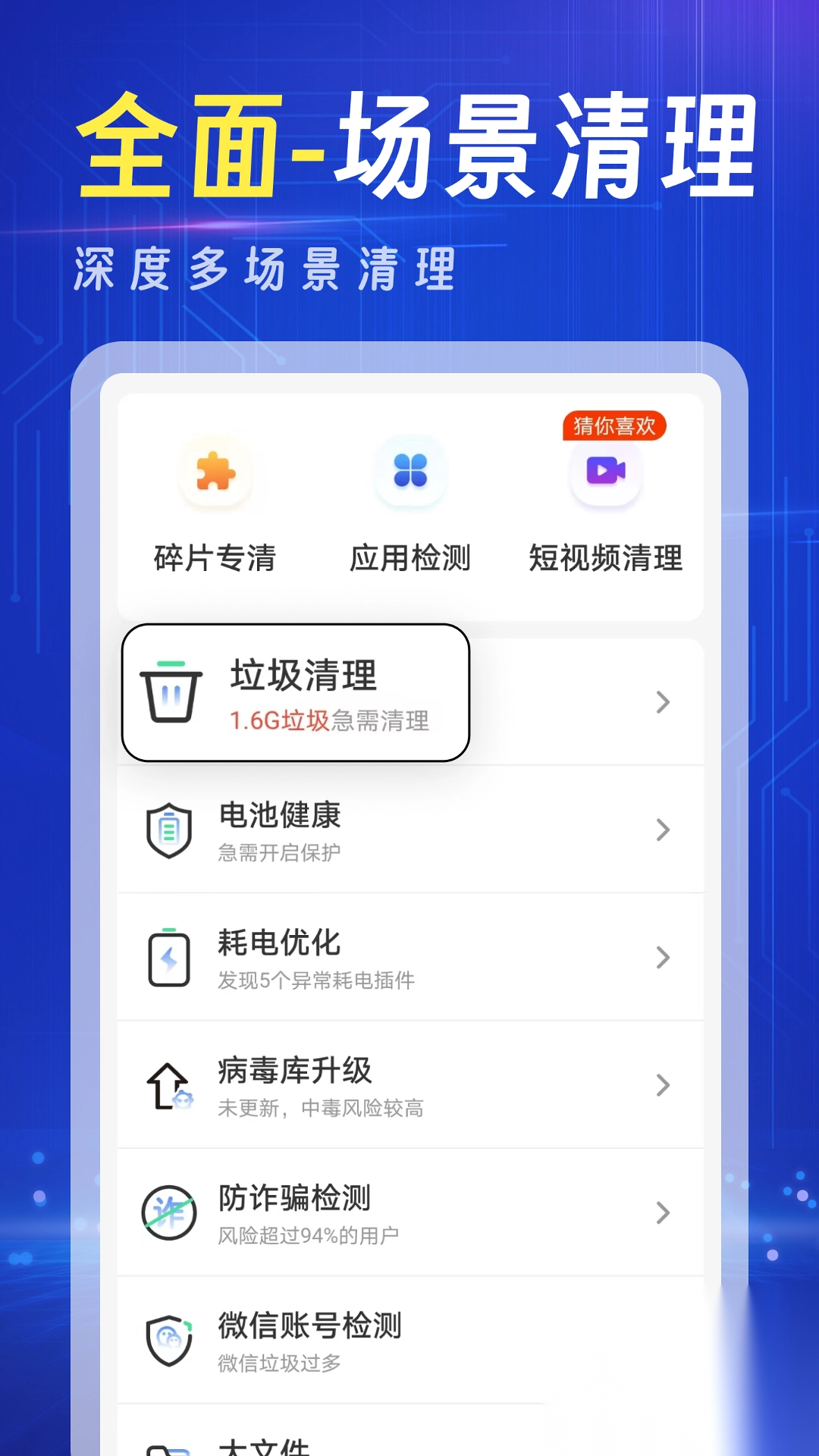This screenshot has width=819, height=1456.
Task: Expand the 病毒库升级 row chevron
Action: (661, 1086)
